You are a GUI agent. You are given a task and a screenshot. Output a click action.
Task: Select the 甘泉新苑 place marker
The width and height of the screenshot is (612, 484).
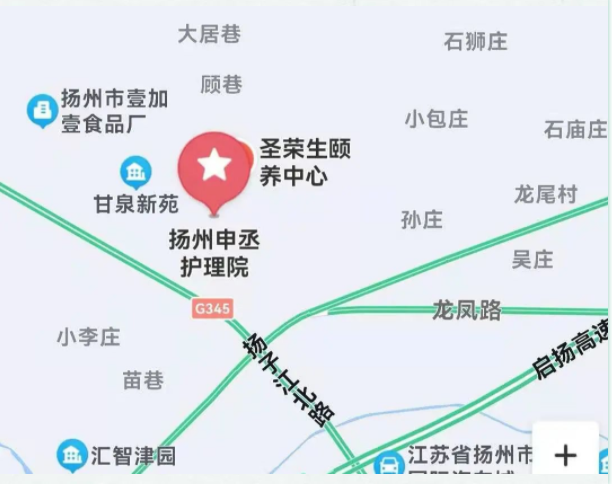135,173
